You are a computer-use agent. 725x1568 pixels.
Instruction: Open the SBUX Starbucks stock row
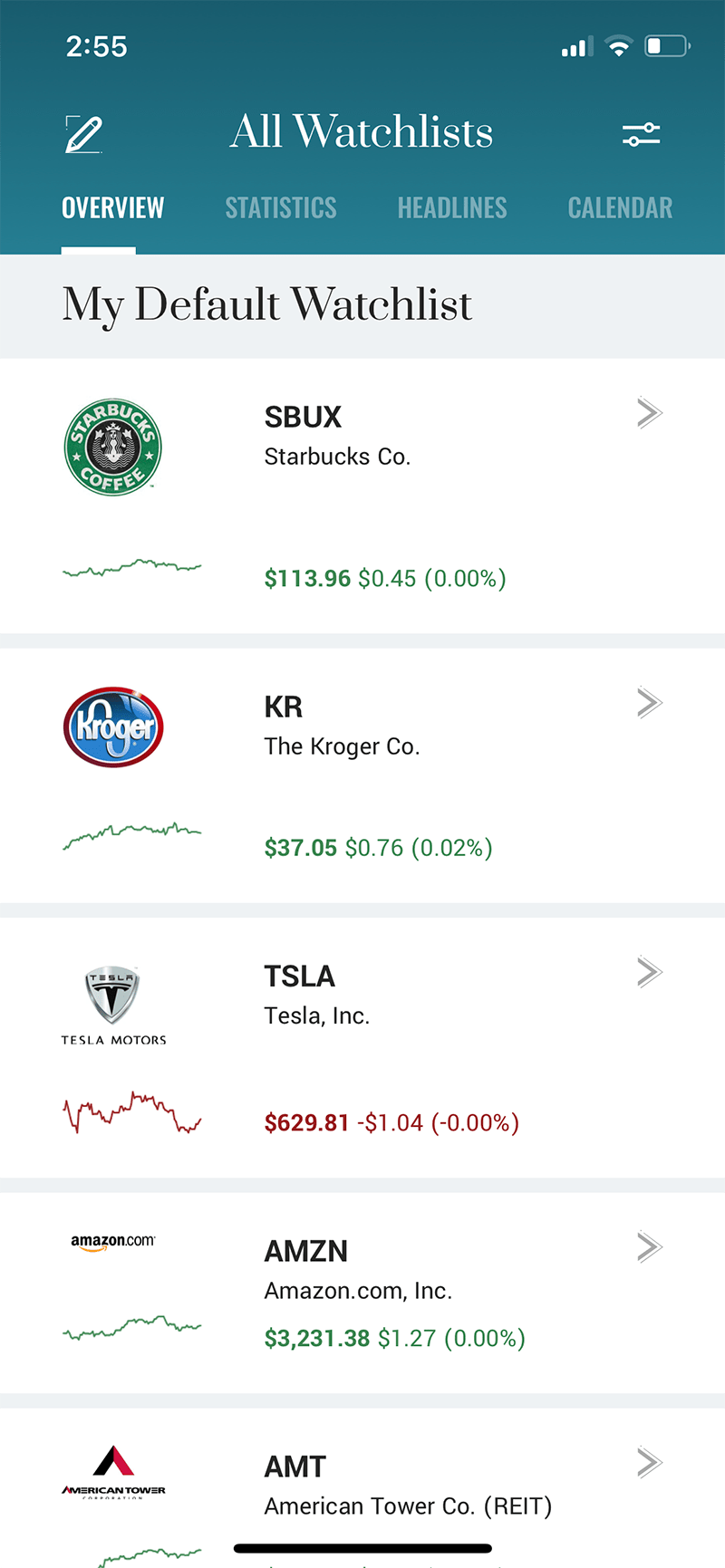[x=362, y=496]
